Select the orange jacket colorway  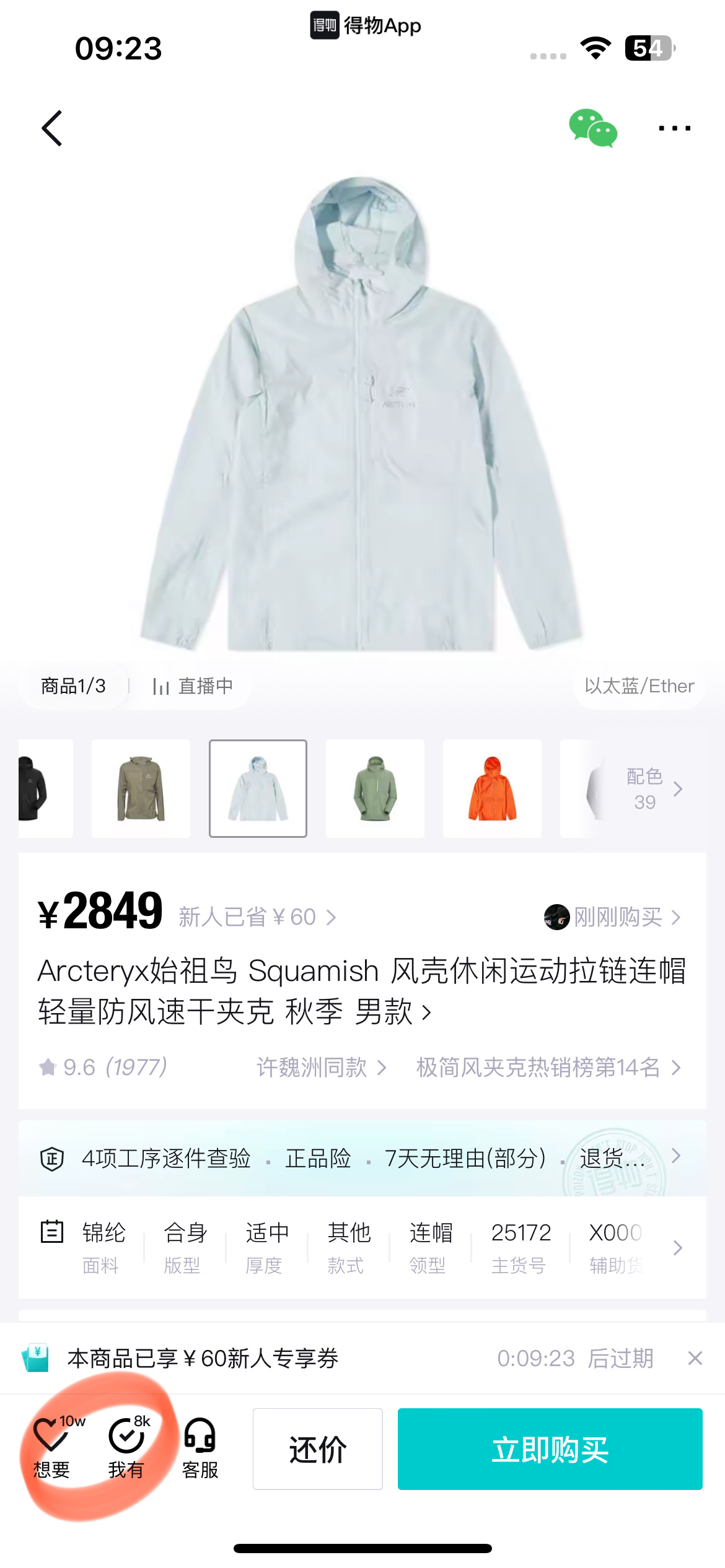tap(492, 788)
